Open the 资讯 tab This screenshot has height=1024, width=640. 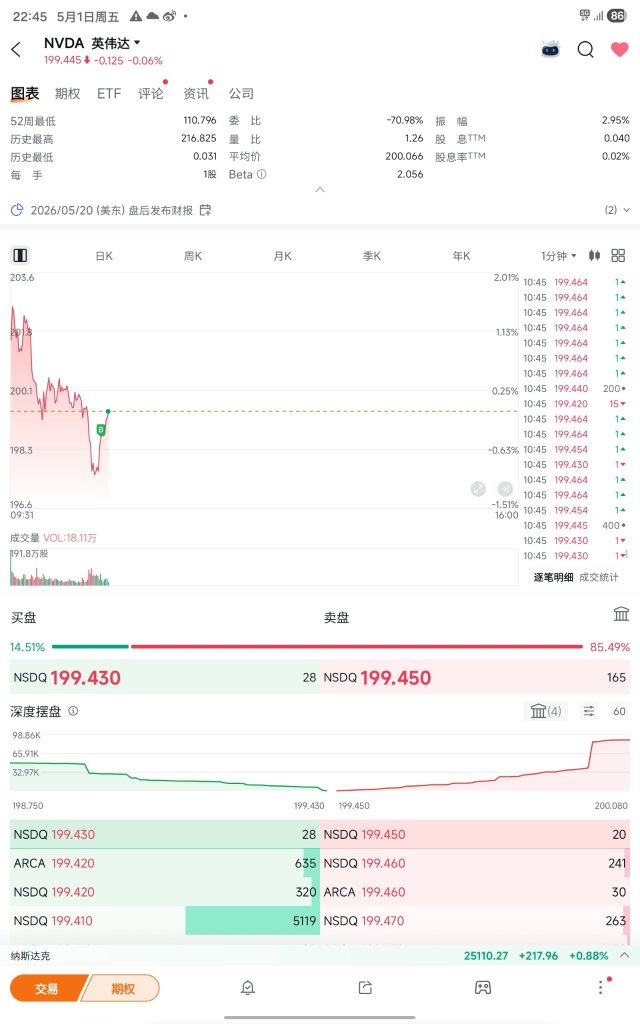pyautogui.click(x=196, y=93)
